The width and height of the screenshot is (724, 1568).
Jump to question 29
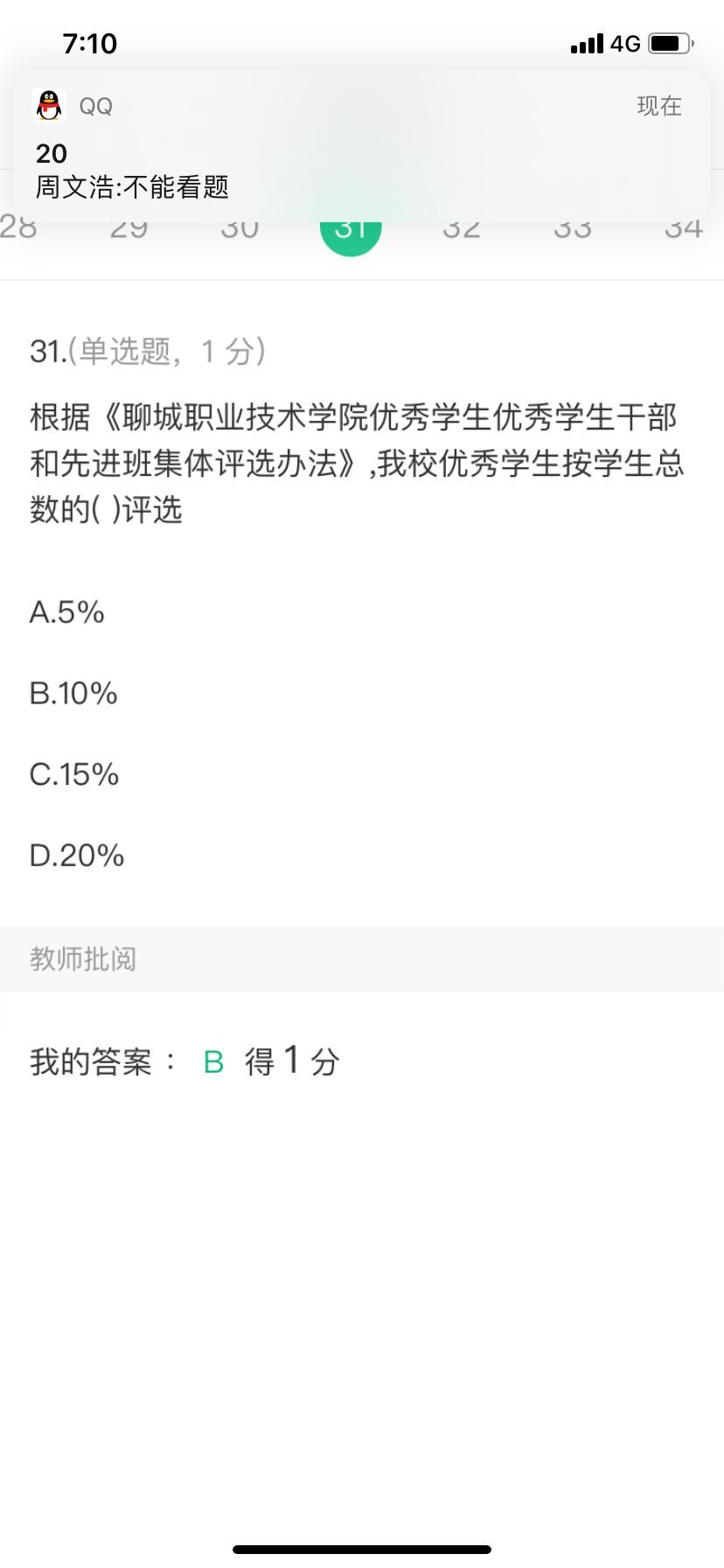click(x=129, y=231)
